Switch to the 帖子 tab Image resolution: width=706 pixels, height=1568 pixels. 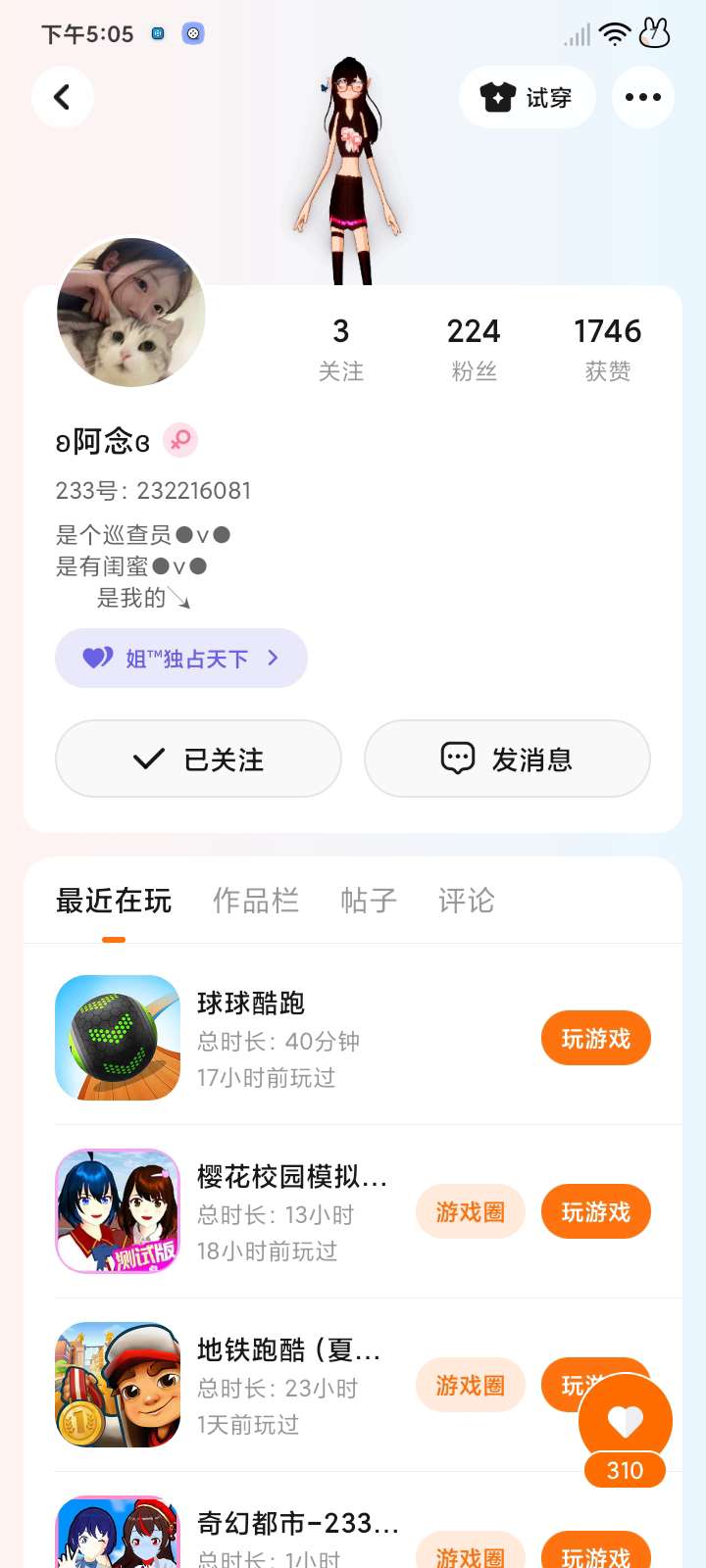pyautogui.click(x=369, y=901)
